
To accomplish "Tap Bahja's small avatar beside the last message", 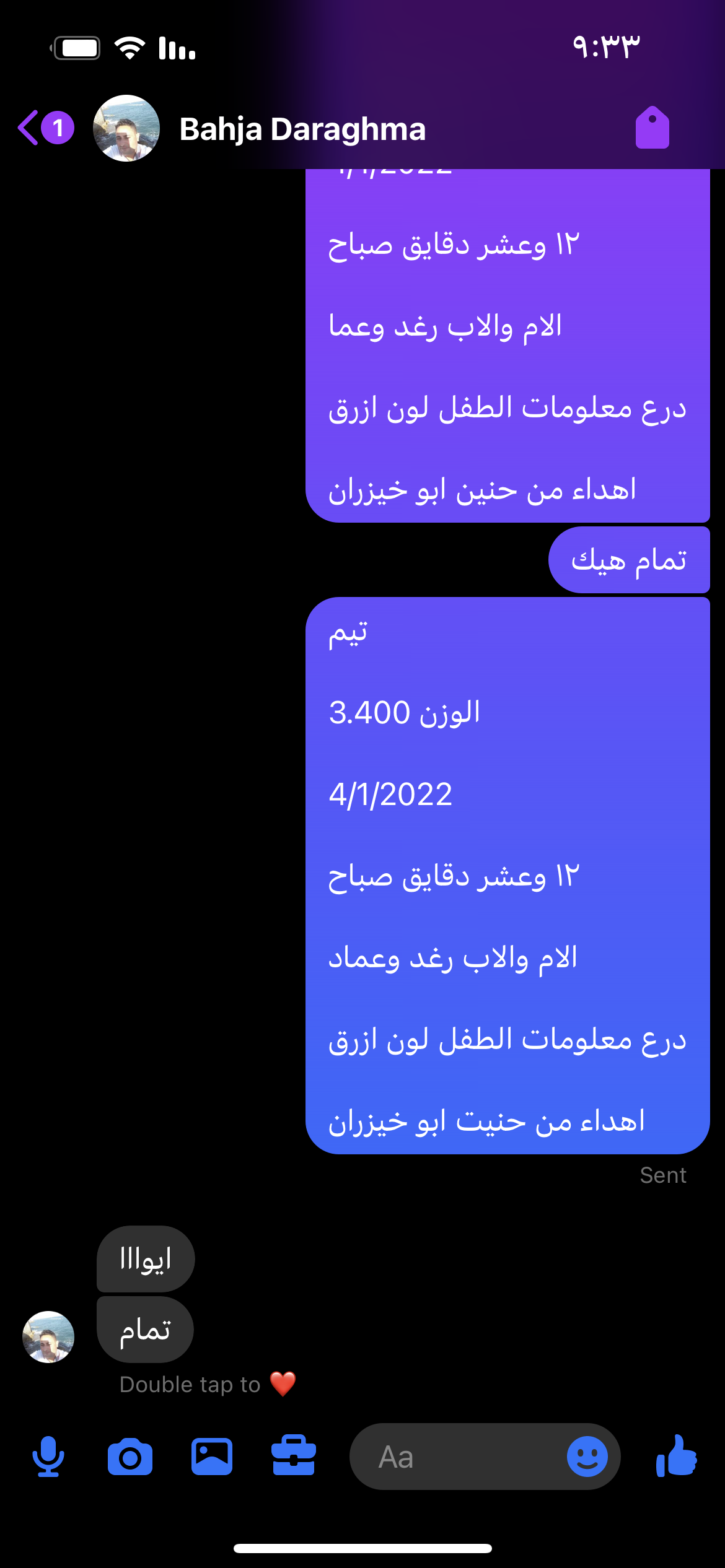I will [48, 1336].
